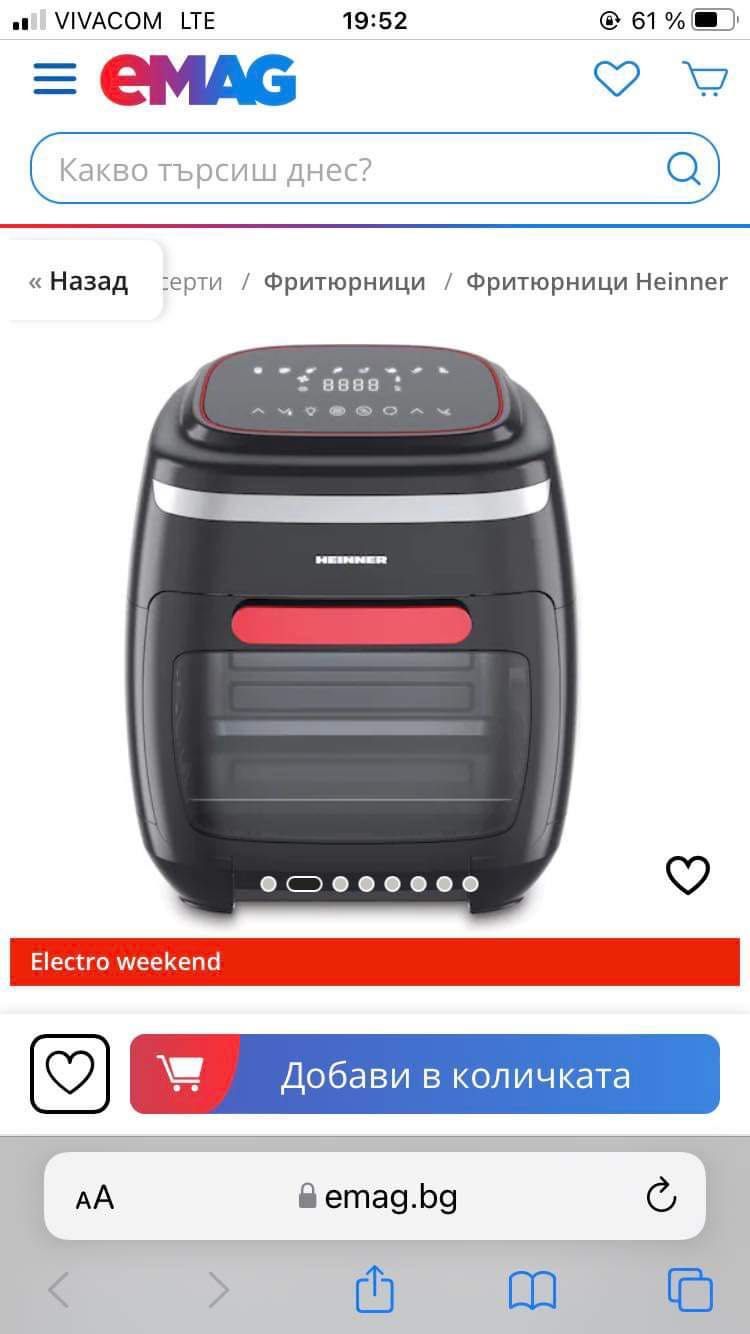
Task: Open the Heinner air fryer product image
Action: pyautogui.click(x=350, y=620)
